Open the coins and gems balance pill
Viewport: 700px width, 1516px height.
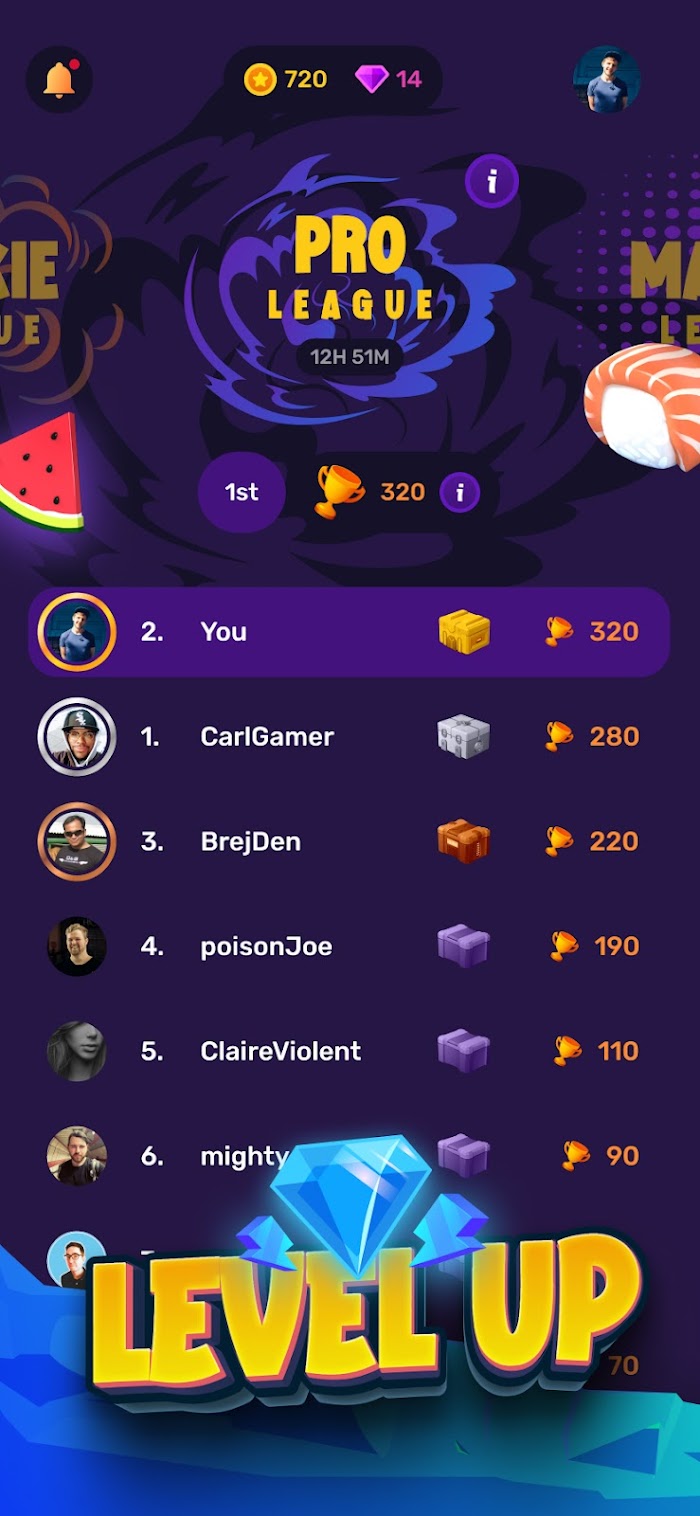333,79
